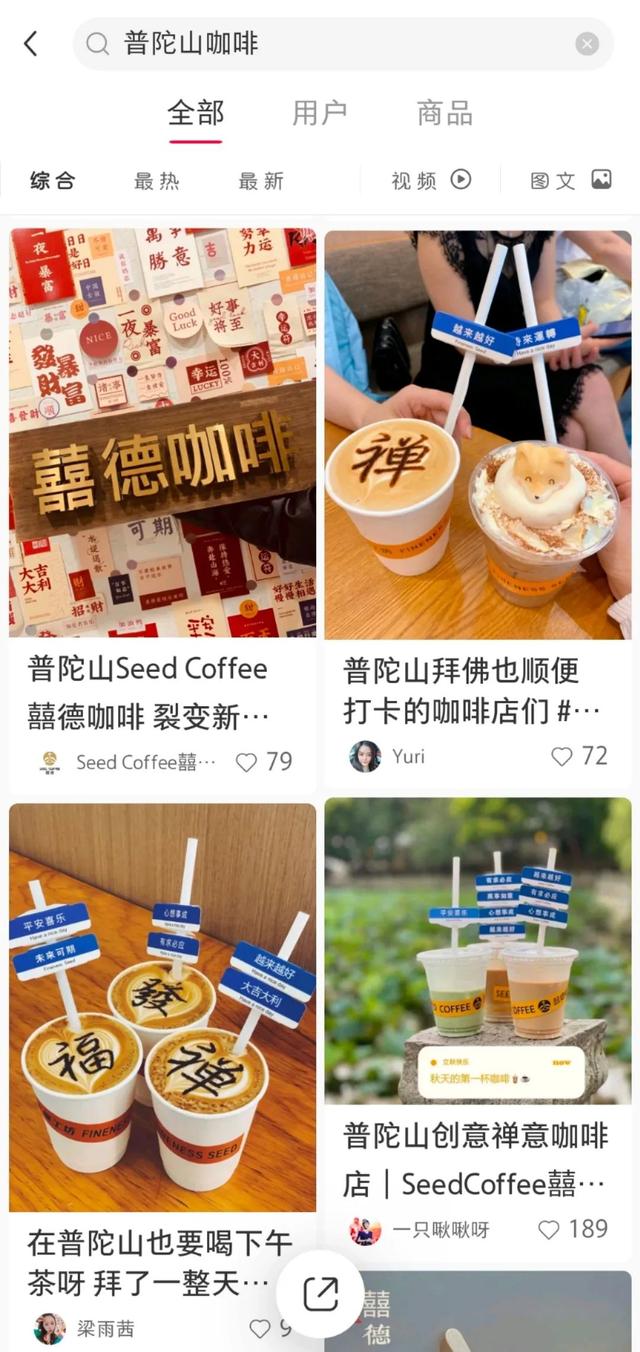Filter results to 图文 only
This screenshot has height=1352, width=640.
tap(570, 180)
